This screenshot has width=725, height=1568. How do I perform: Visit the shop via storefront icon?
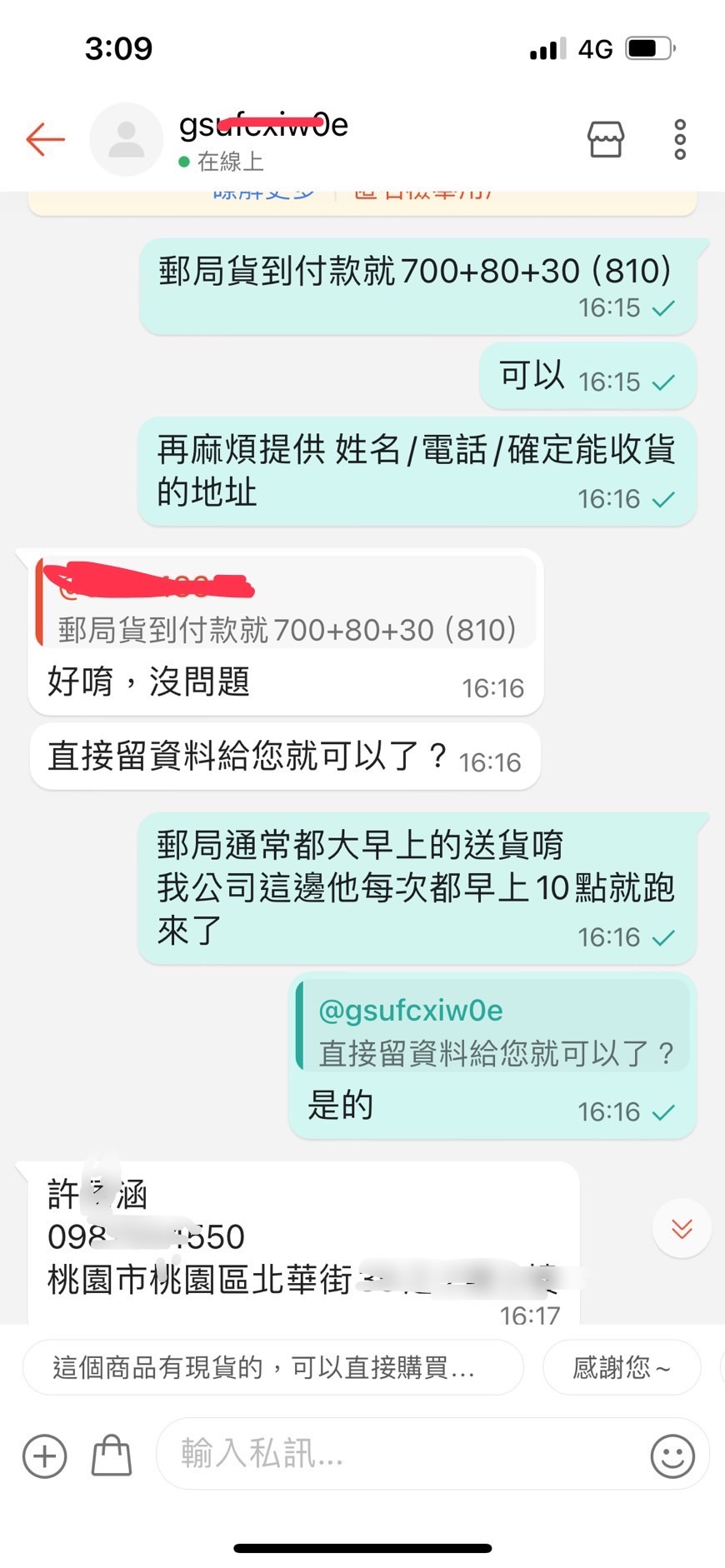[605, 139]
